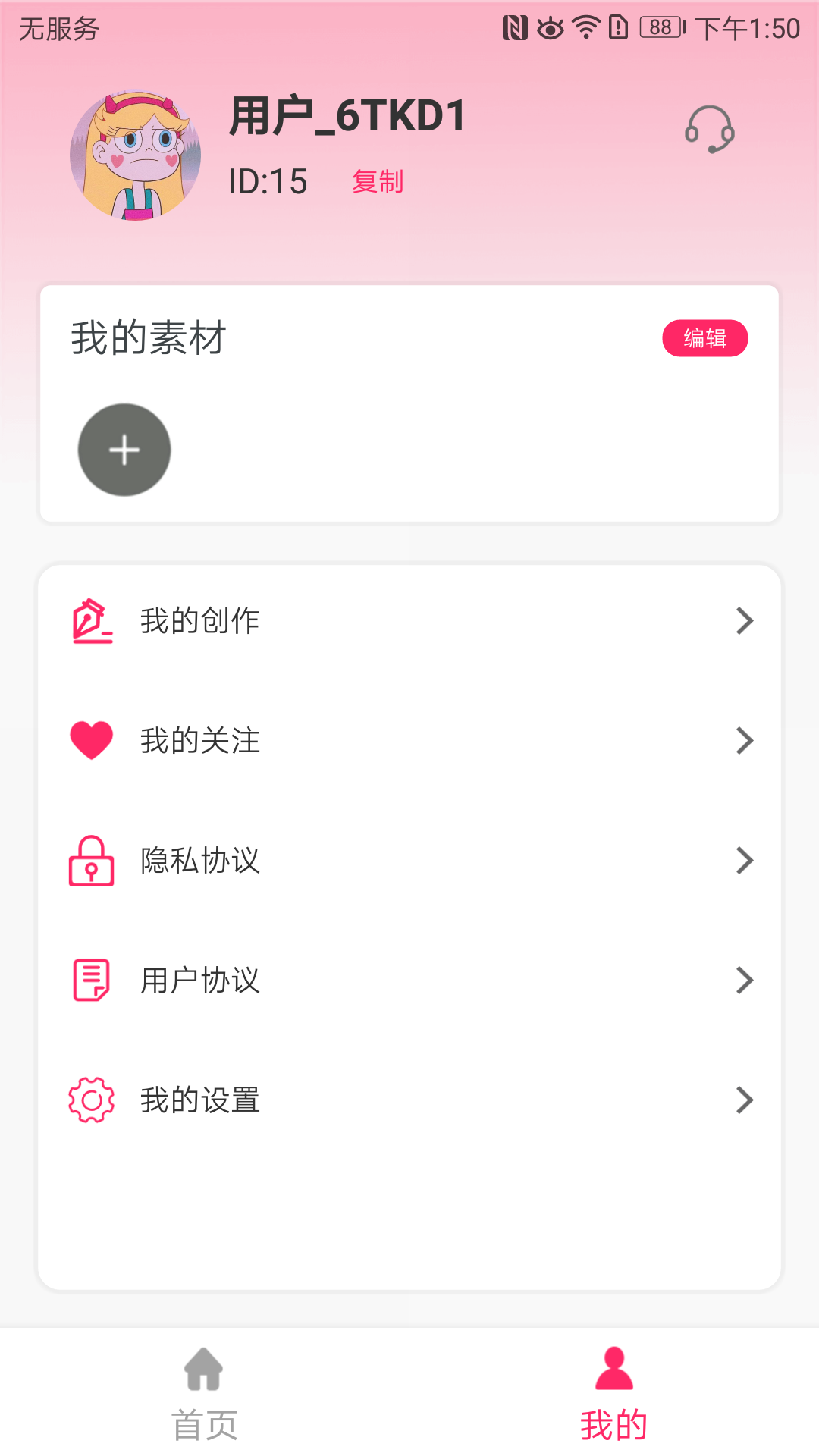
Task: Copy the user ID with 复制
Action: pos(378,182)
